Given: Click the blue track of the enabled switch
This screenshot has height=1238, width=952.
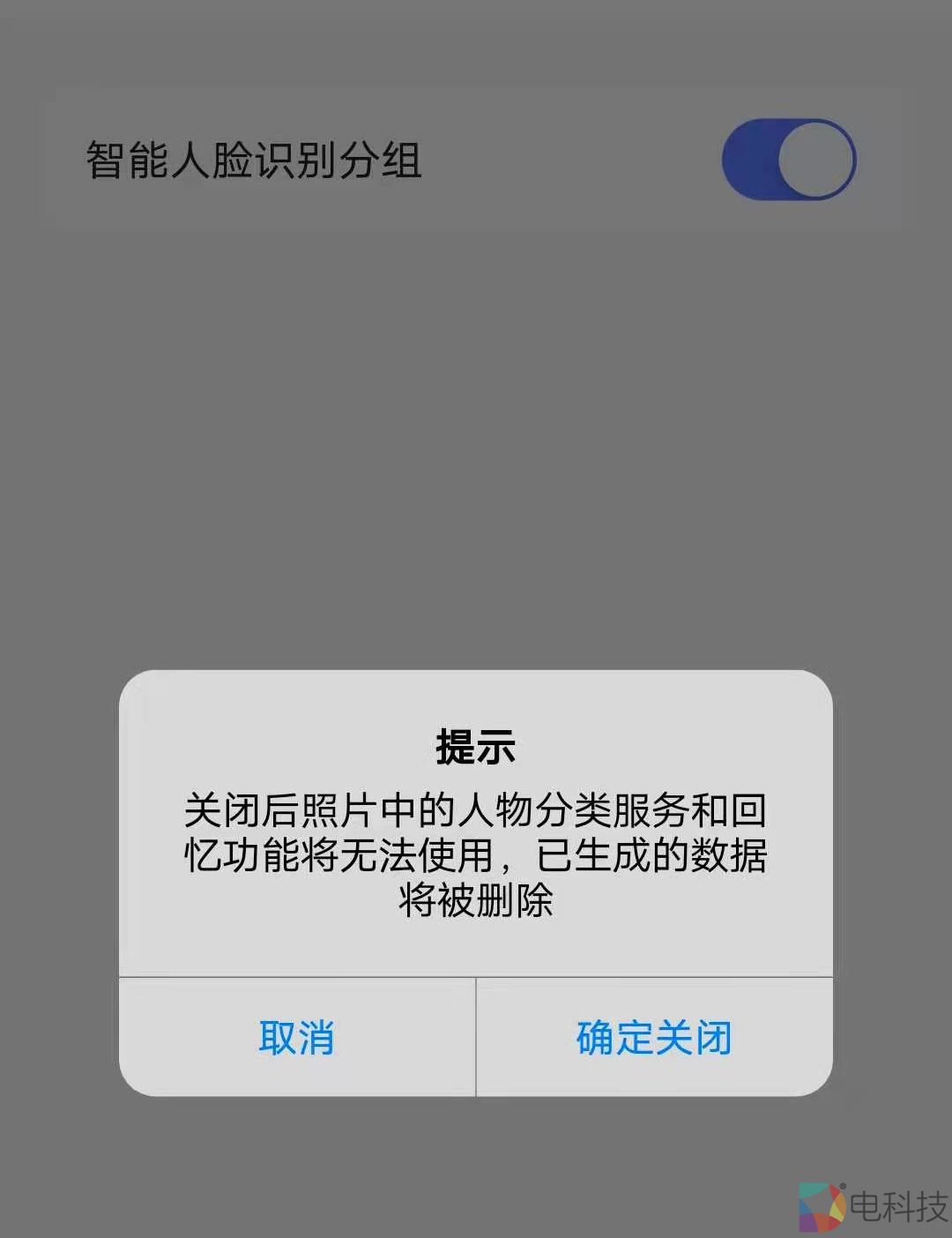Looking at the screenshot, I should (x=758, y=159).
